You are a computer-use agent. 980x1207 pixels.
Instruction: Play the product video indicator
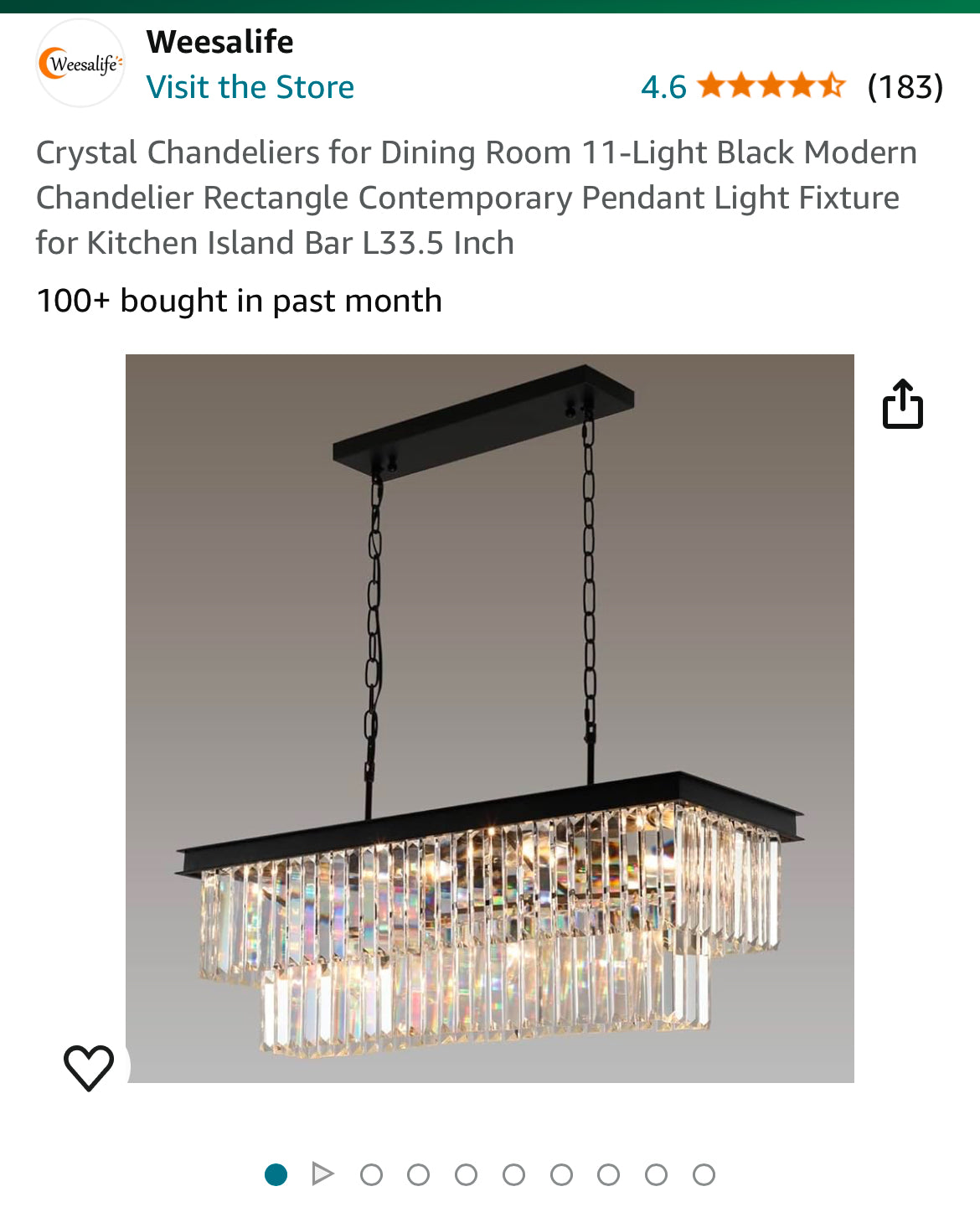coord(322,1174)
